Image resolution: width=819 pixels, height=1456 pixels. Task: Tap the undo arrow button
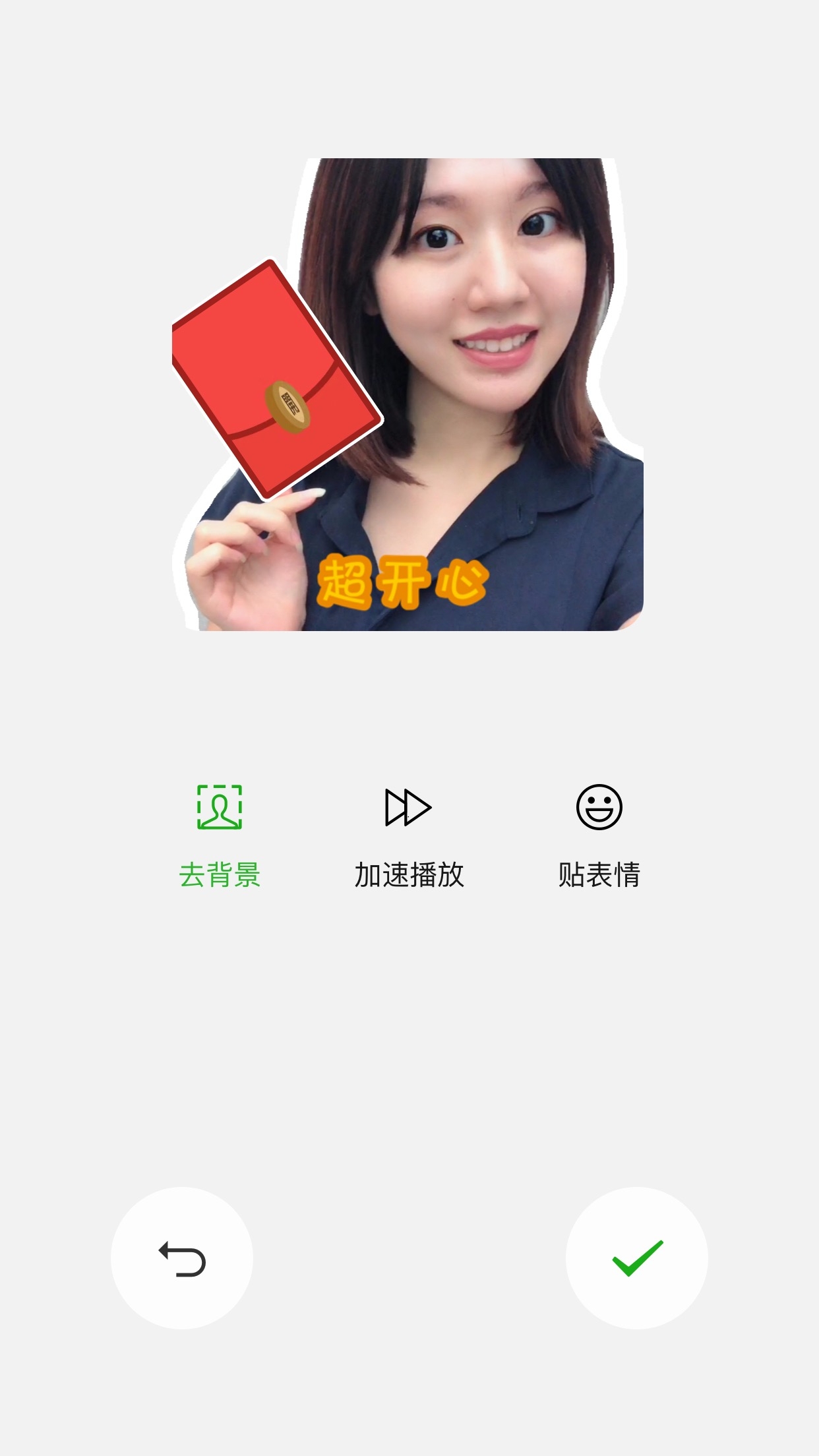182,1258
